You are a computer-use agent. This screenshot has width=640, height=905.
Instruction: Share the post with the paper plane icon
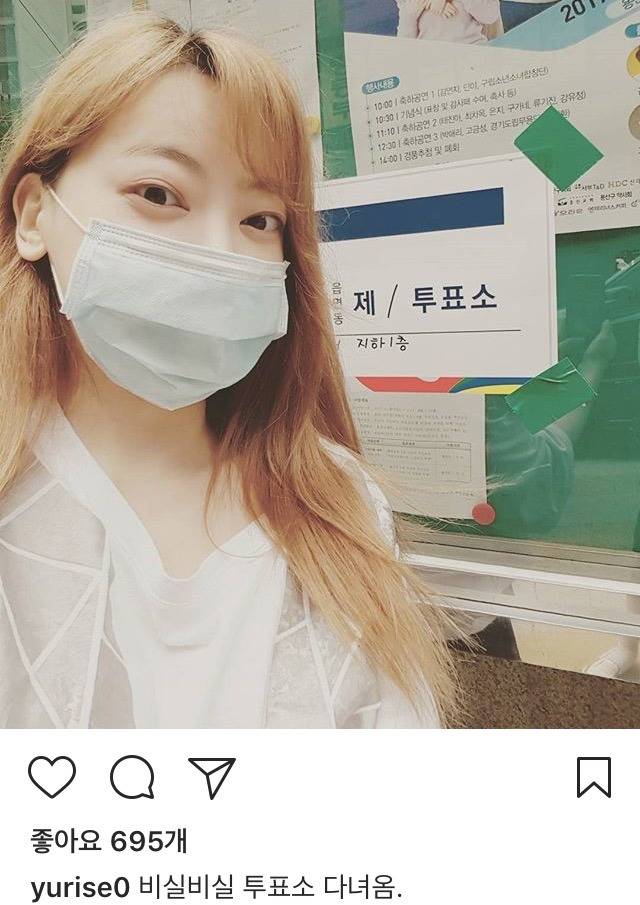point(212,777)
